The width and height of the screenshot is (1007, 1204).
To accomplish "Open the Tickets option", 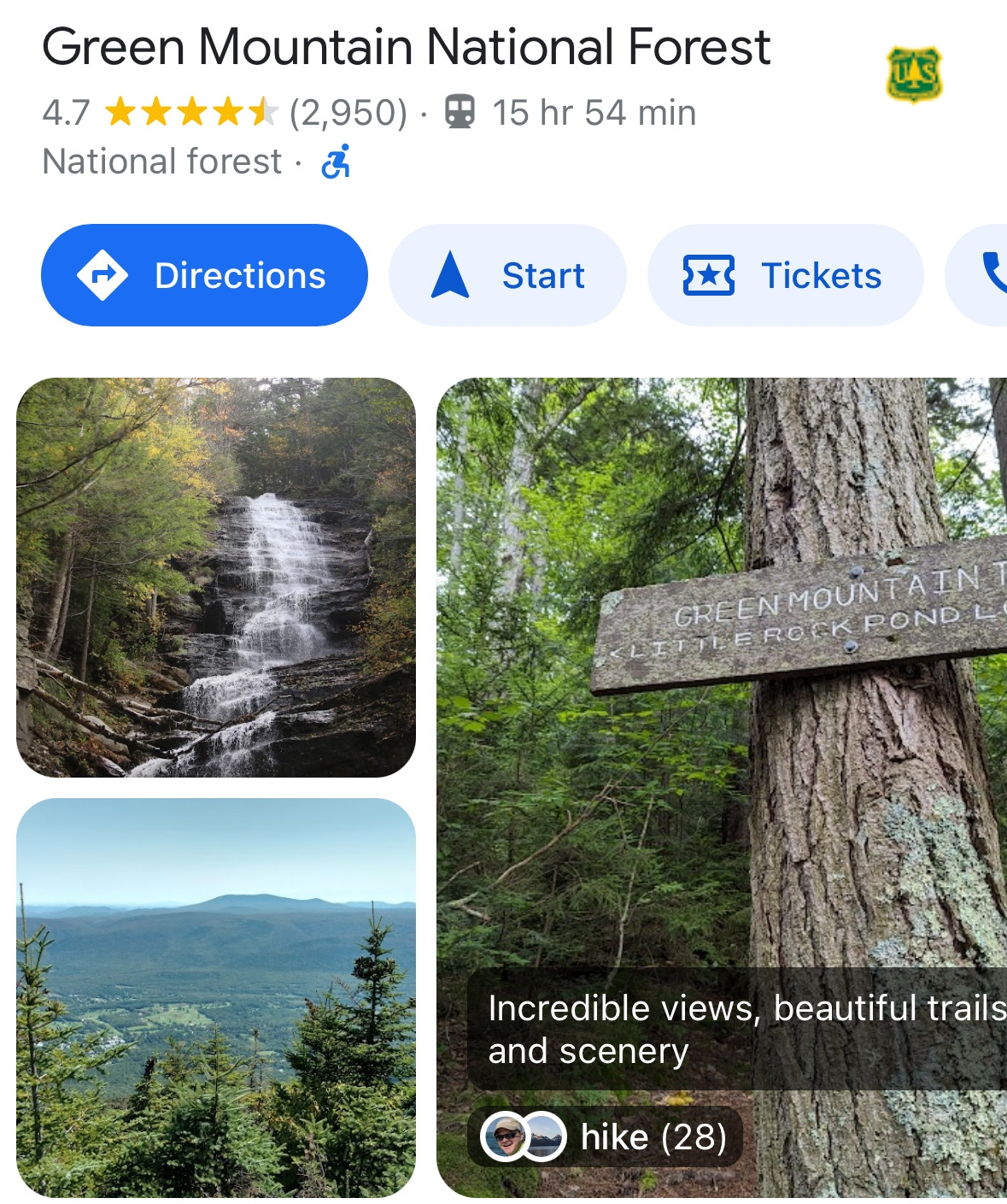I will 785,275.
